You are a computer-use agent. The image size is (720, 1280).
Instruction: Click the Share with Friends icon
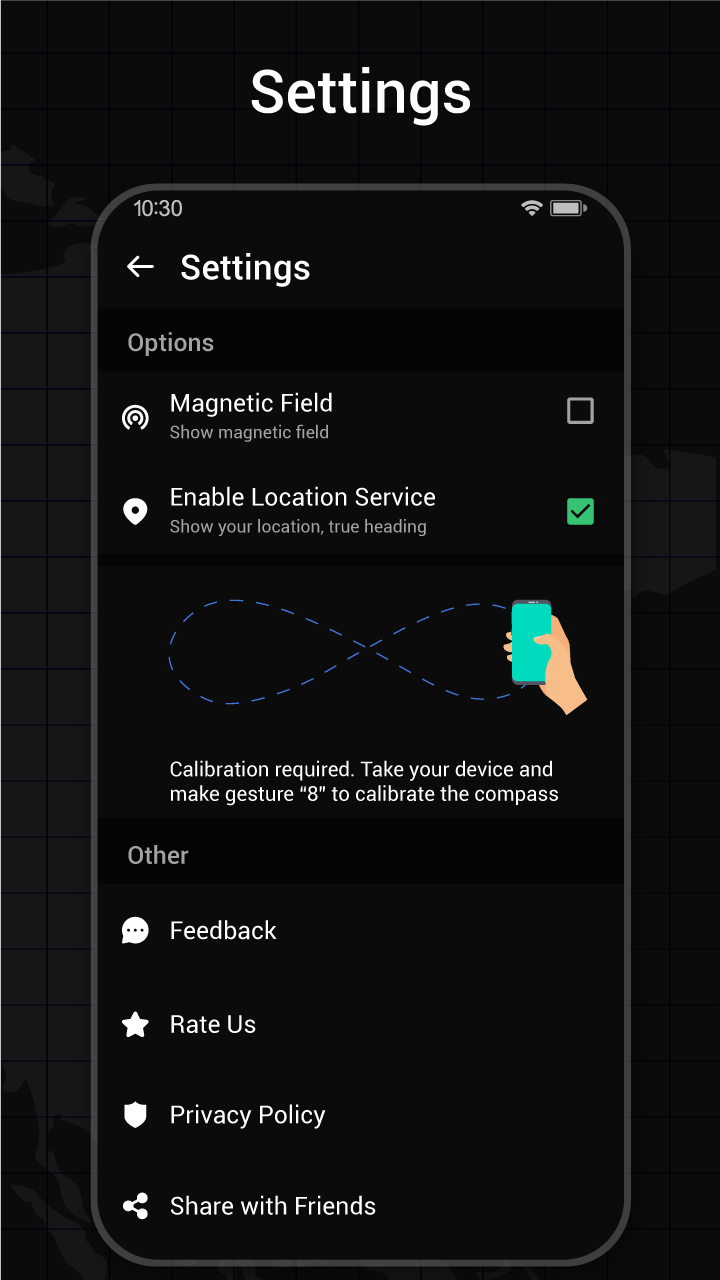135,1205
